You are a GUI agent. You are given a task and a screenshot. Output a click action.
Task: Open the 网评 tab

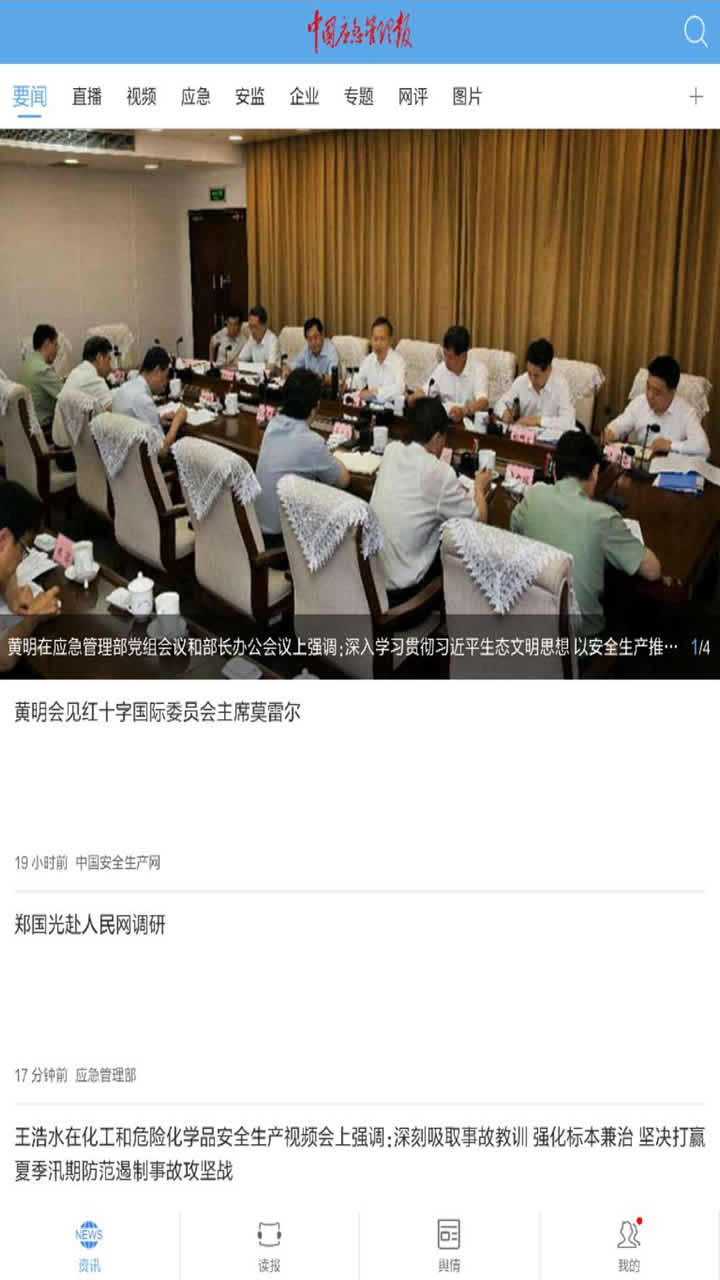(413, 97)
